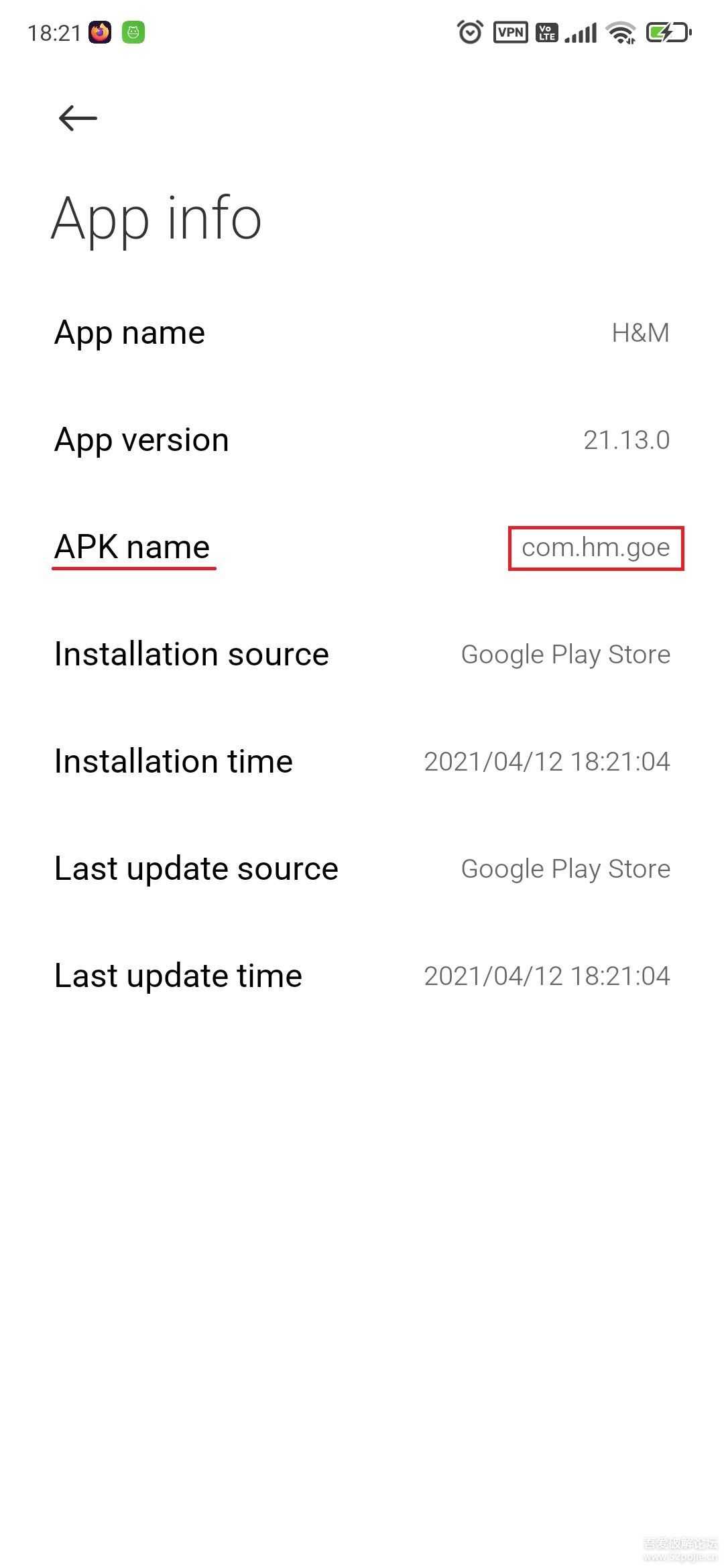Tap the App version value 21.13.0
This screenshot has width=724, height=1568.
(x=626, y=439)
